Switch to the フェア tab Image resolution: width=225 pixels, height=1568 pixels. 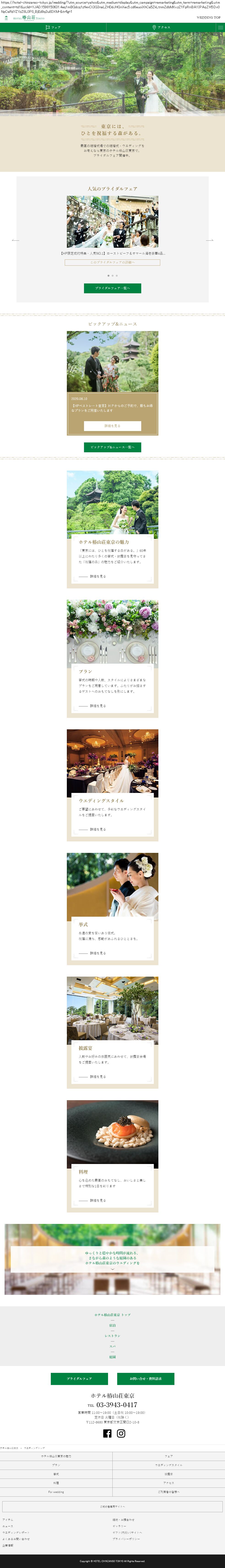(x=53, y=27)
